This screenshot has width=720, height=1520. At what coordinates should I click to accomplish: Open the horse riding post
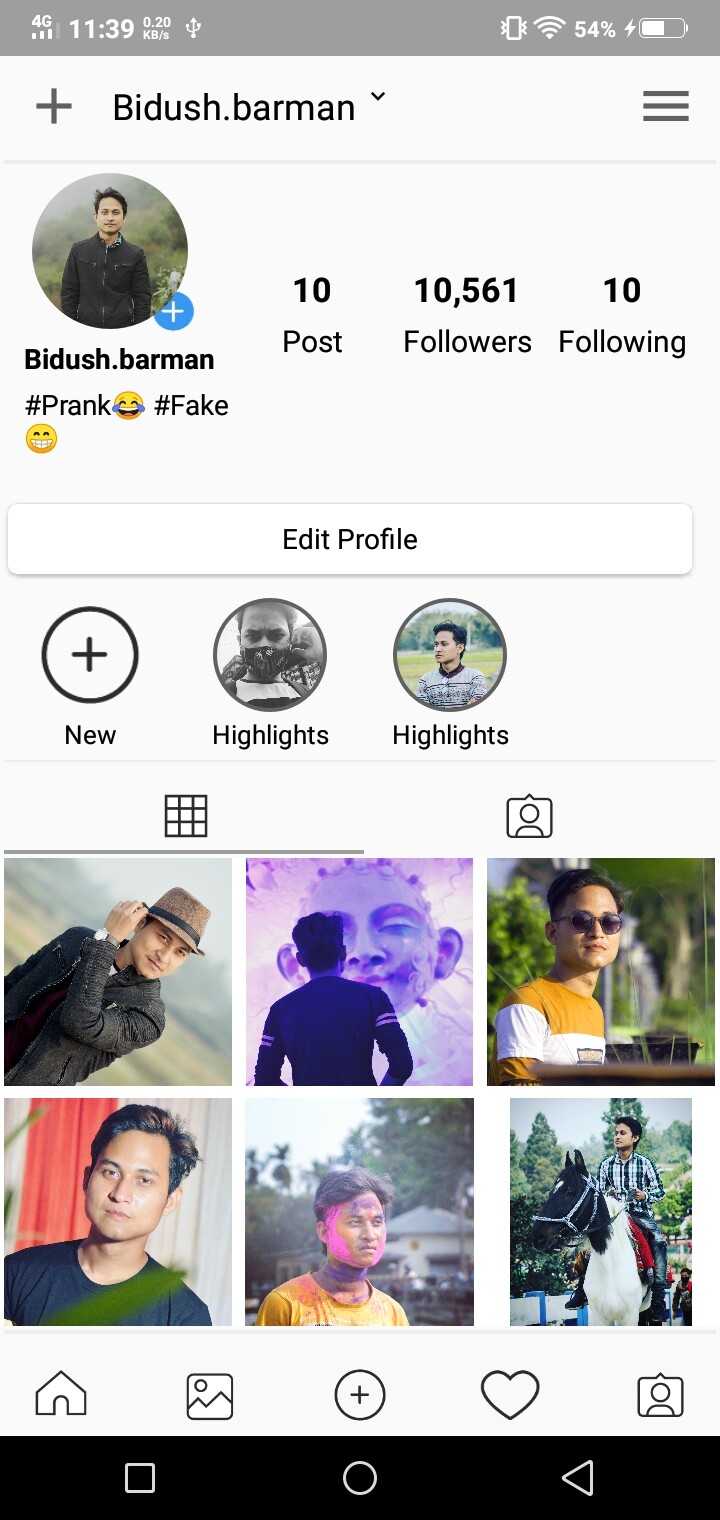tap(601, 1212)
